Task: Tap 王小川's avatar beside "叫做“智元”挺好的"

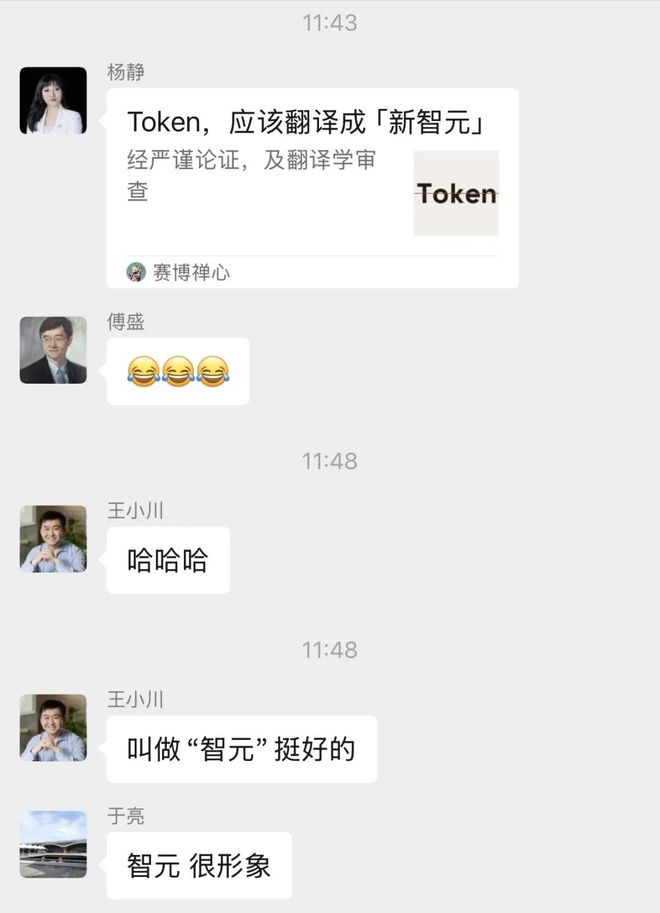Action: [x=53, y=728]
